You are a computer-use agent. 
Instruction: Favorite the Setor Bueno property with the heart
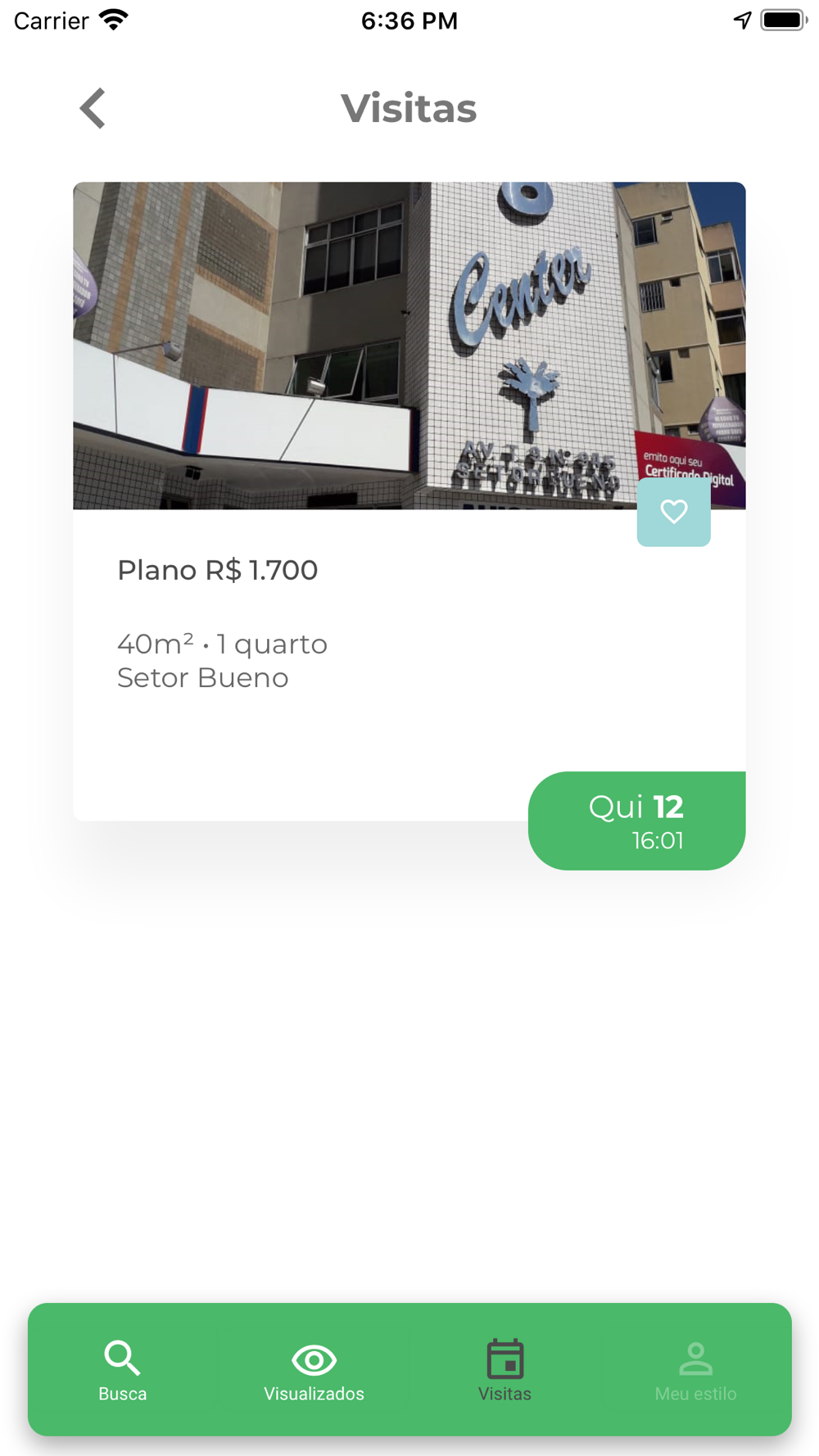(673, 512)
